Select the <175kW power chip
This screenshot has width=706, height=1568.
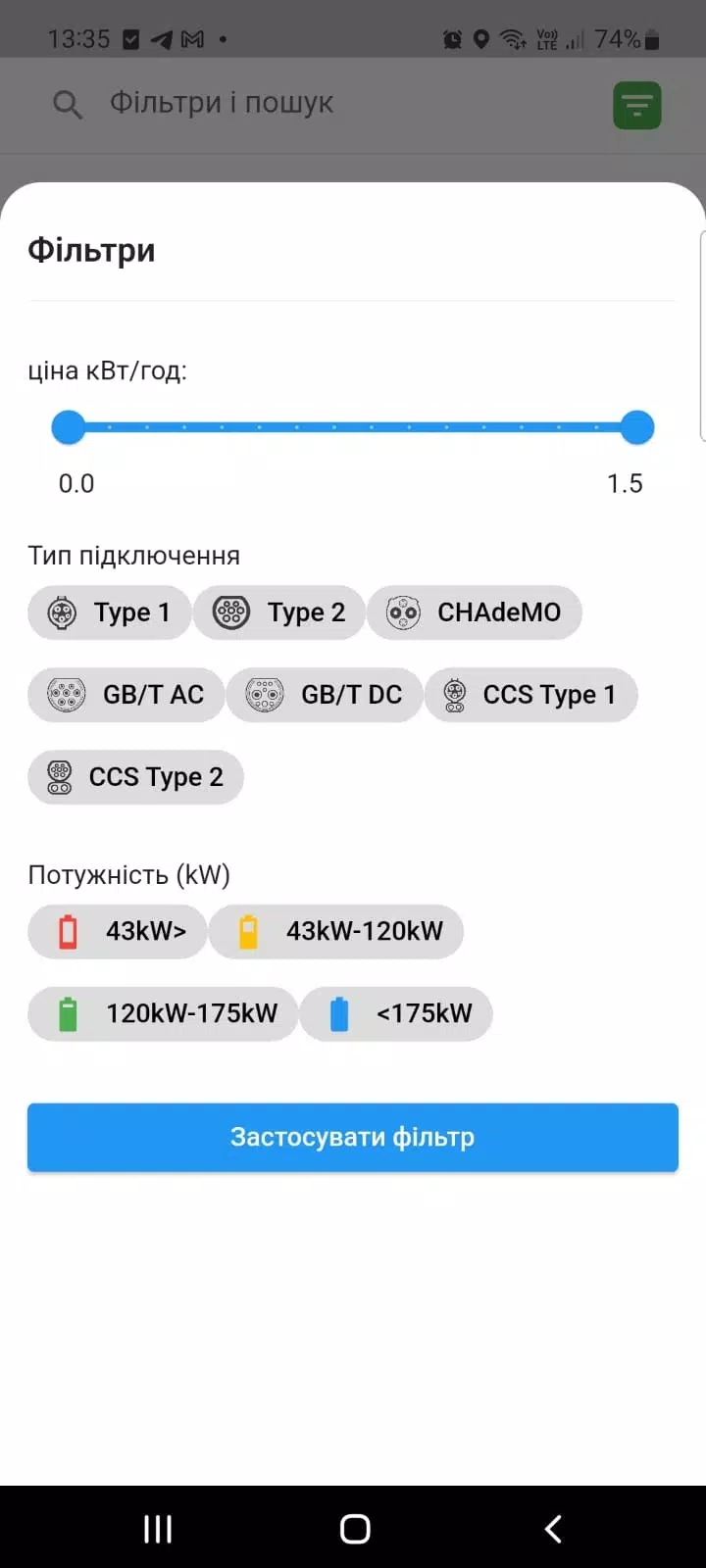[396, 1013]
